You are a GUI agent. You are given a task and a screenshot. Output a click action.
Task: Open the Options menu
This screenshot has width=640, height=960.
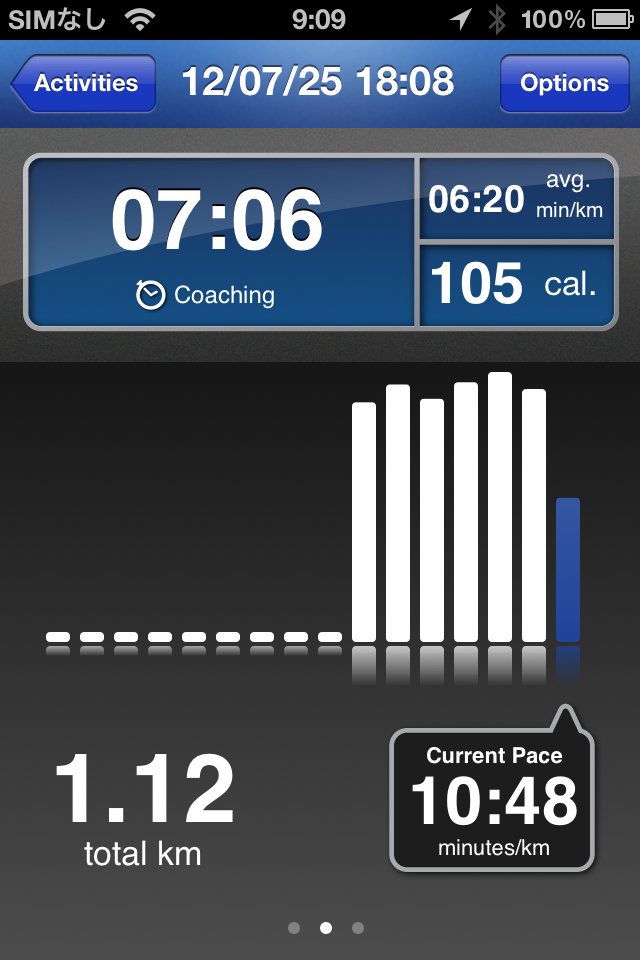[564, 83]
